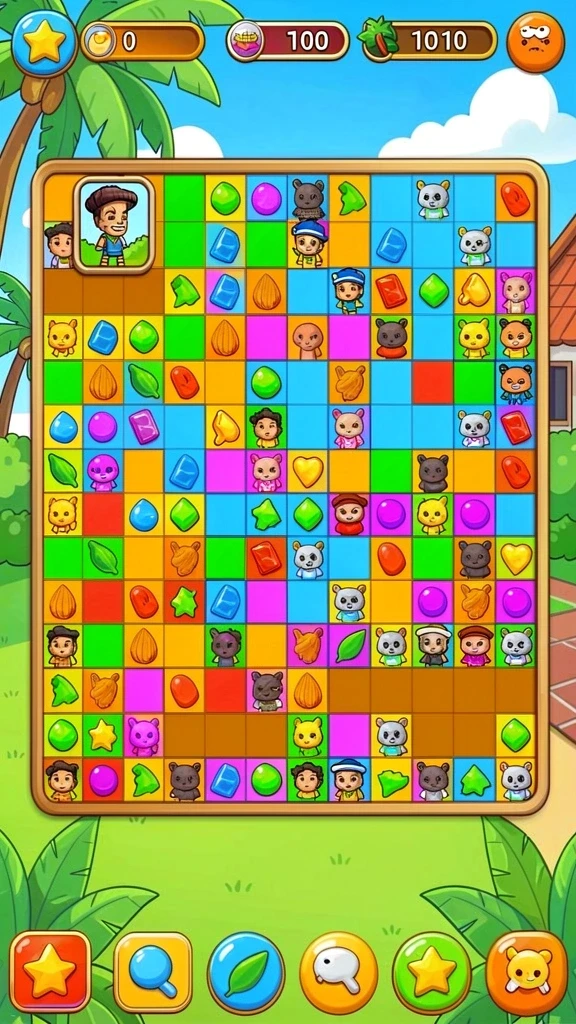Tap the red square tile in the fifth row

(432, 382)
